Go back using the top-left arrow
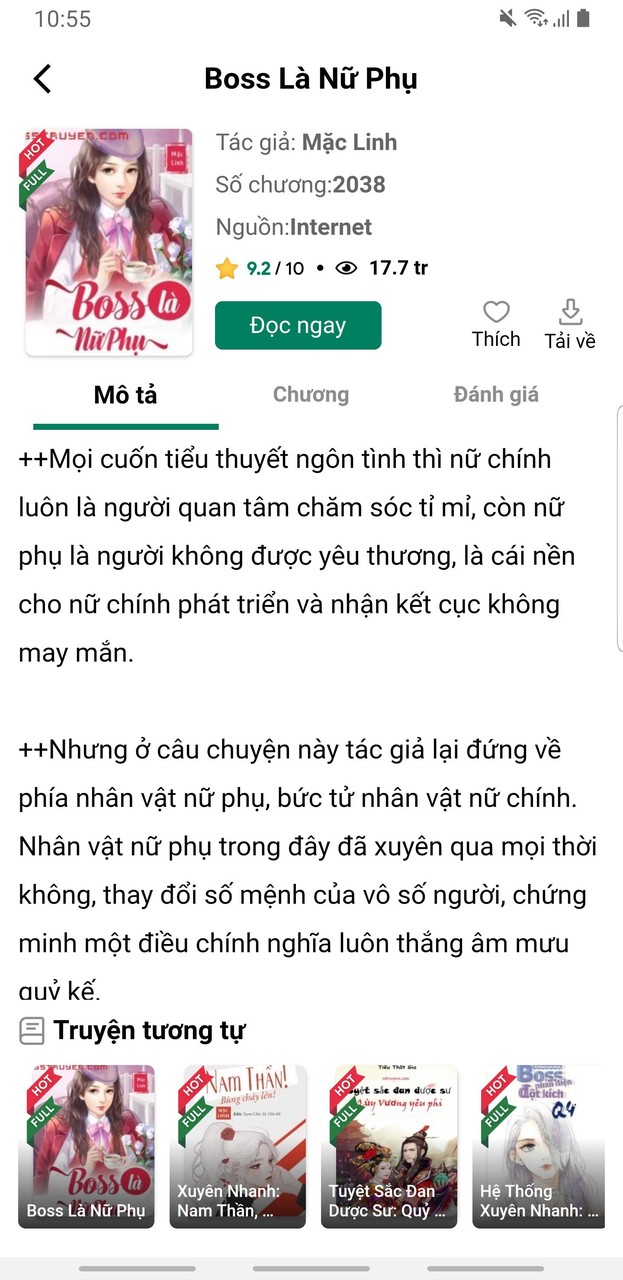 tap(42, 78)
